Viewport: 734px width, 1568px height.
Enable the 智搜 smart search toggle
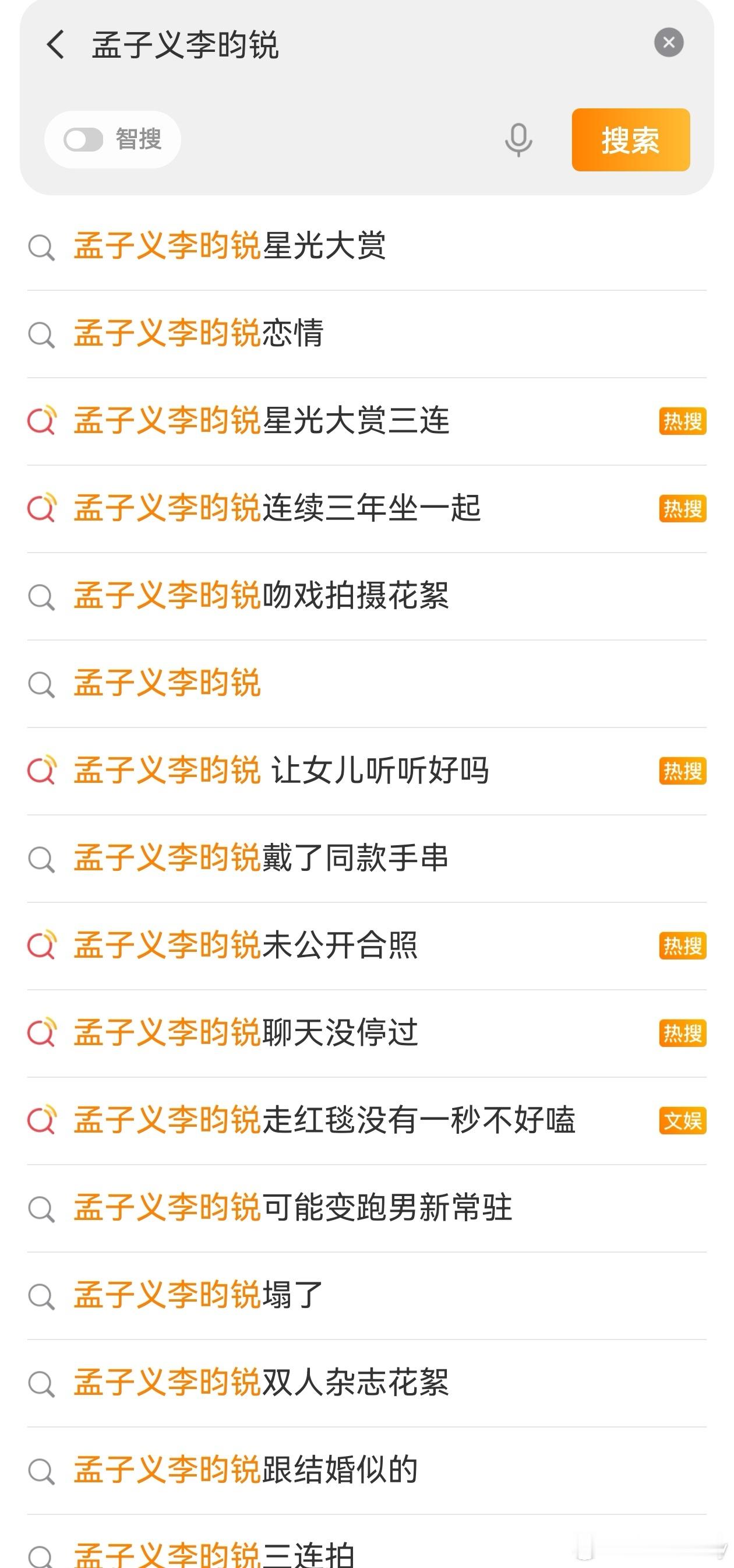84,139
